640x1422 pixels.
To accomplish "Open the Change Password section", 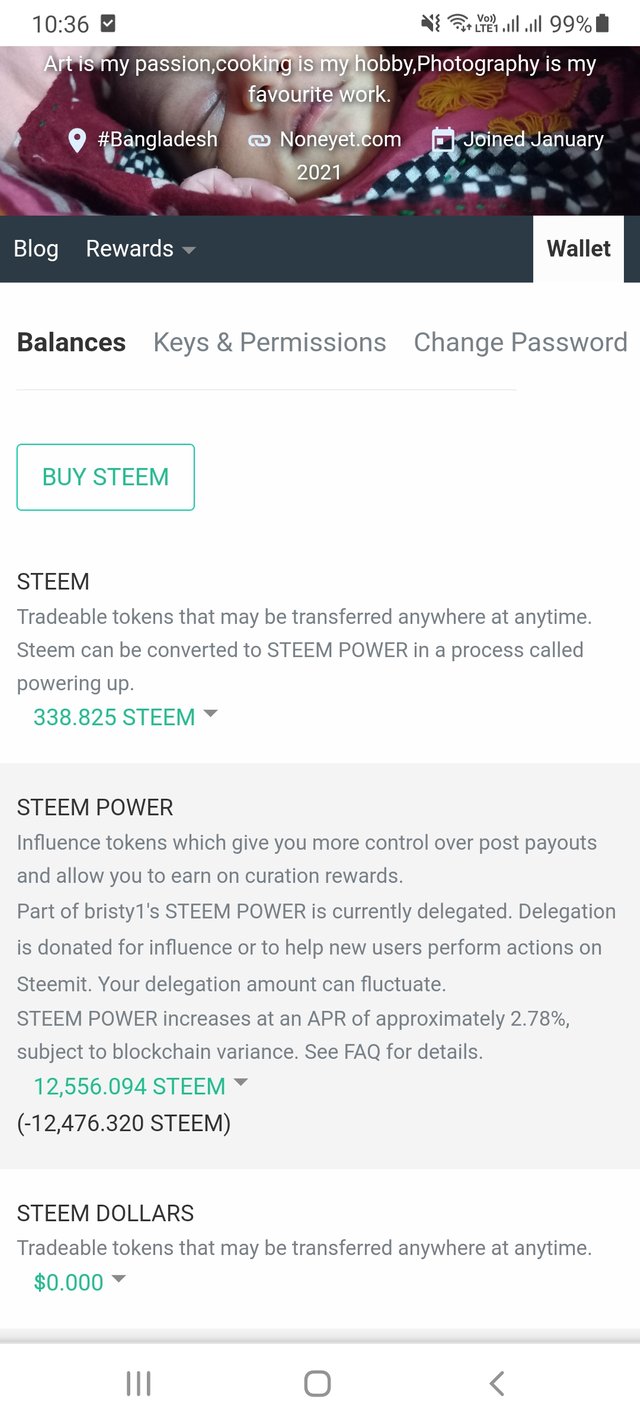I will pos(520,342).
